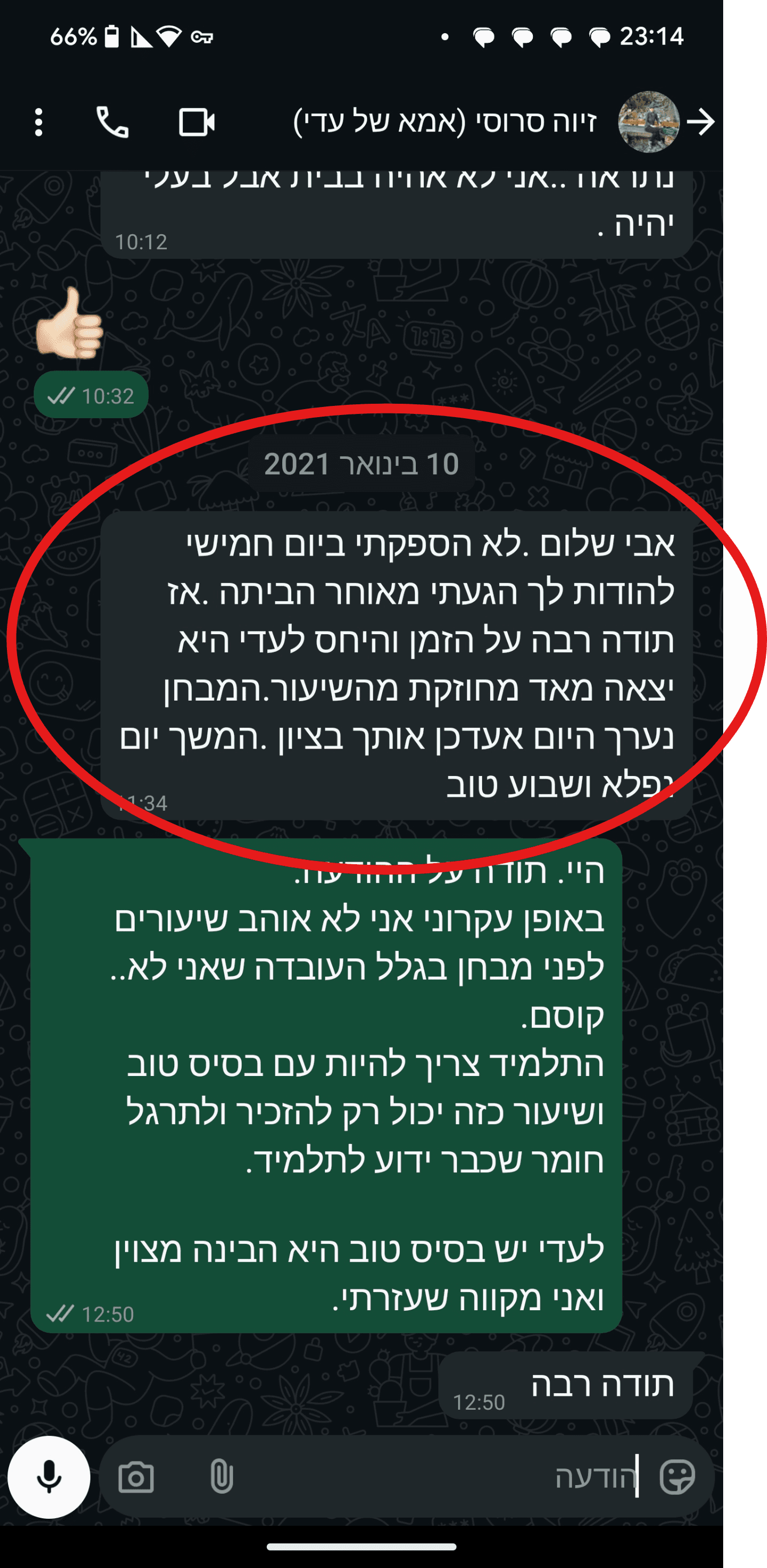Open the three-dot overflow menu

(x=38, y=122)
